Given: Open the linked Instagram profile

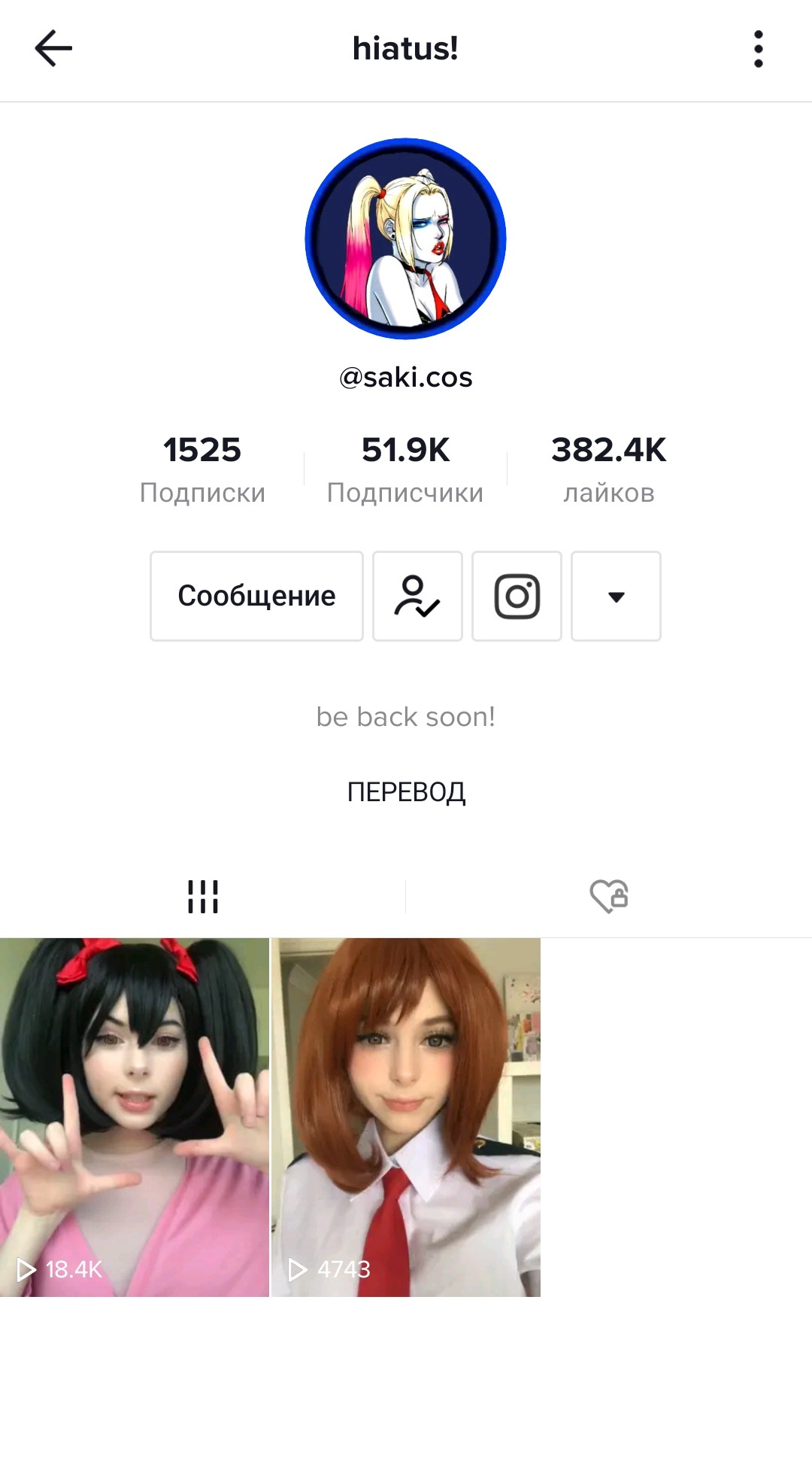Looking at the screenshot, I should tap(517, 596).
